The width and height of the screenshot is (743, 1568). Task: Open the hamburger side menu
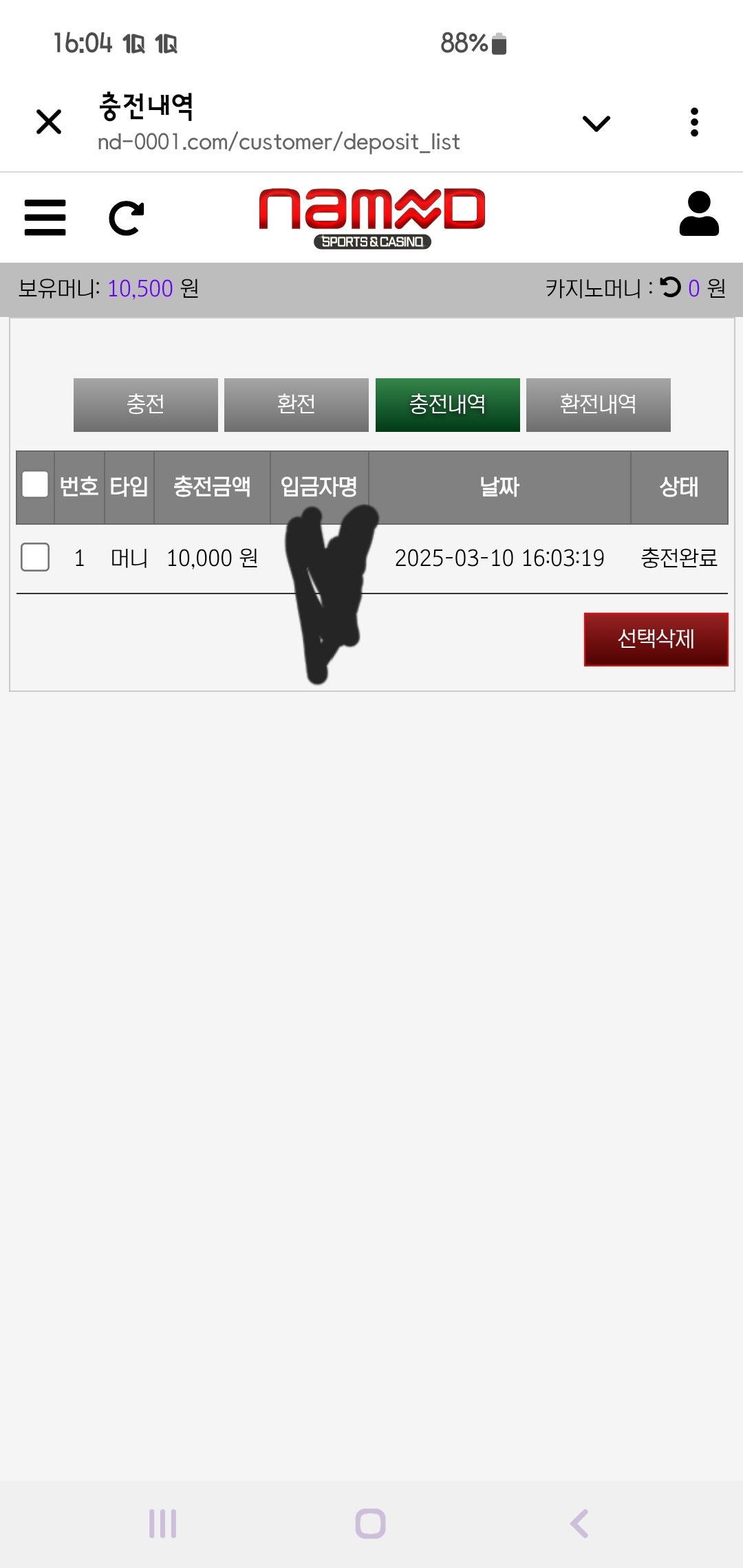pos(45,217)
